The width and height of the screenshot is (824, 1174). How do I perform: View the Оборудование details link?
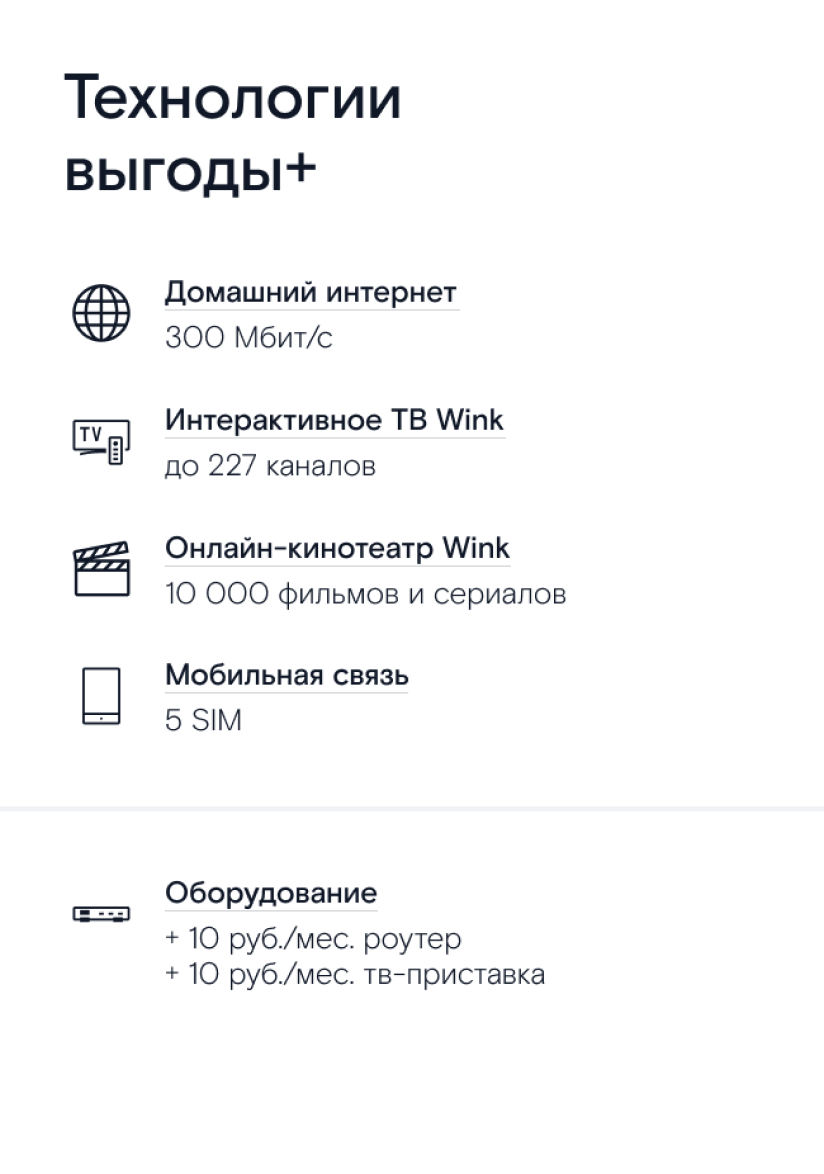(x=271, y=893)
